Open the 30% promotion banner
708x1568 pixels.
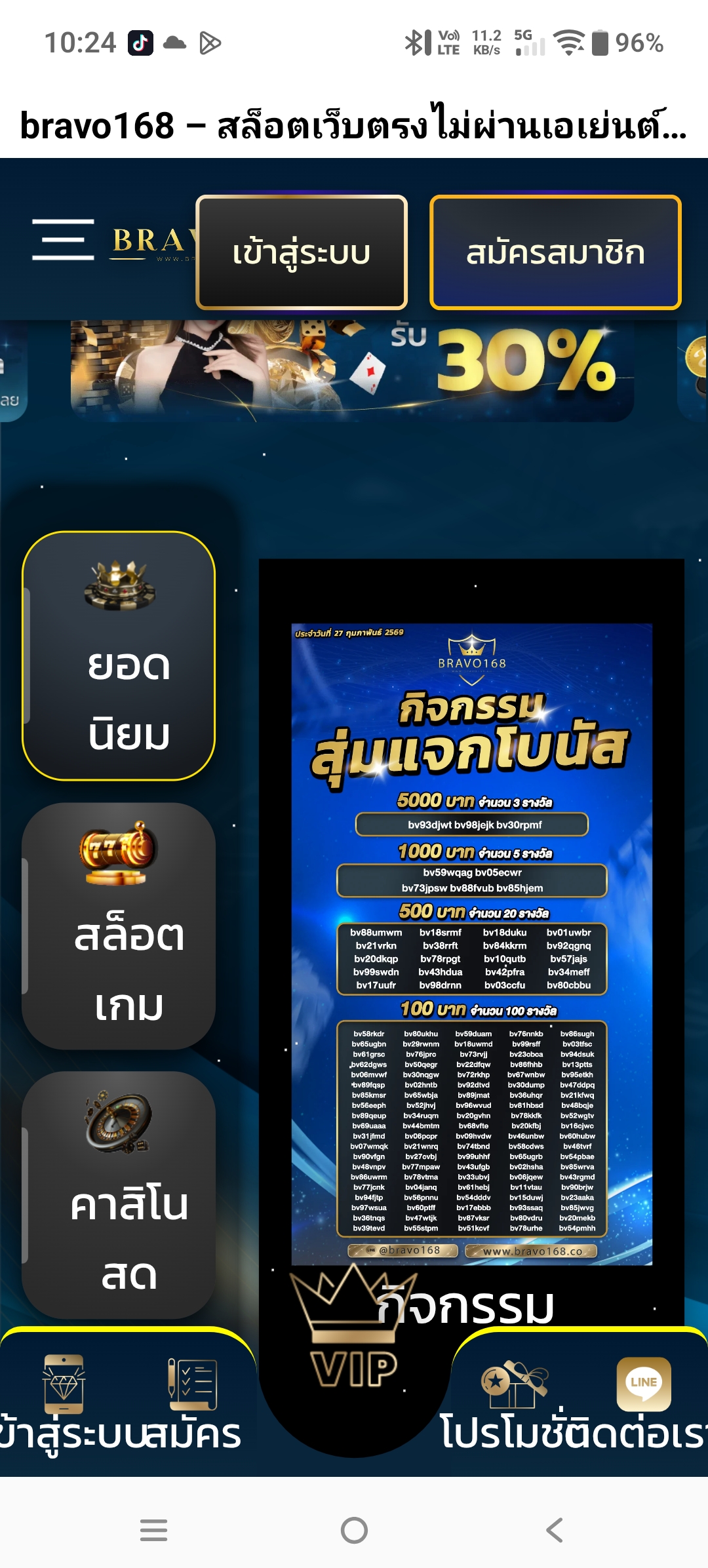coord(352,370)
